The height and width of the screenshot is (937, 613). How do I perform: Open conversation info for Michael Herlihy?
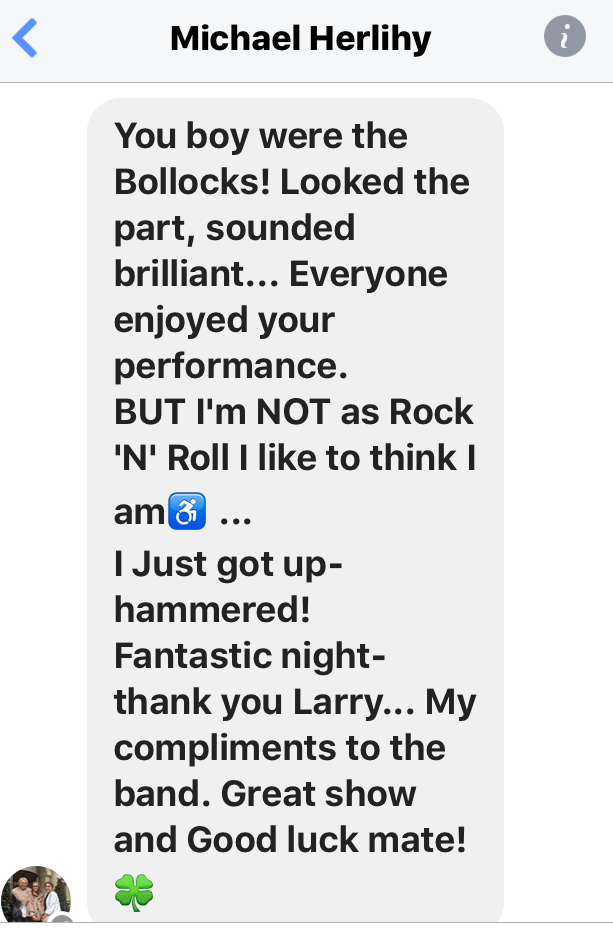[x=564, y=38]
